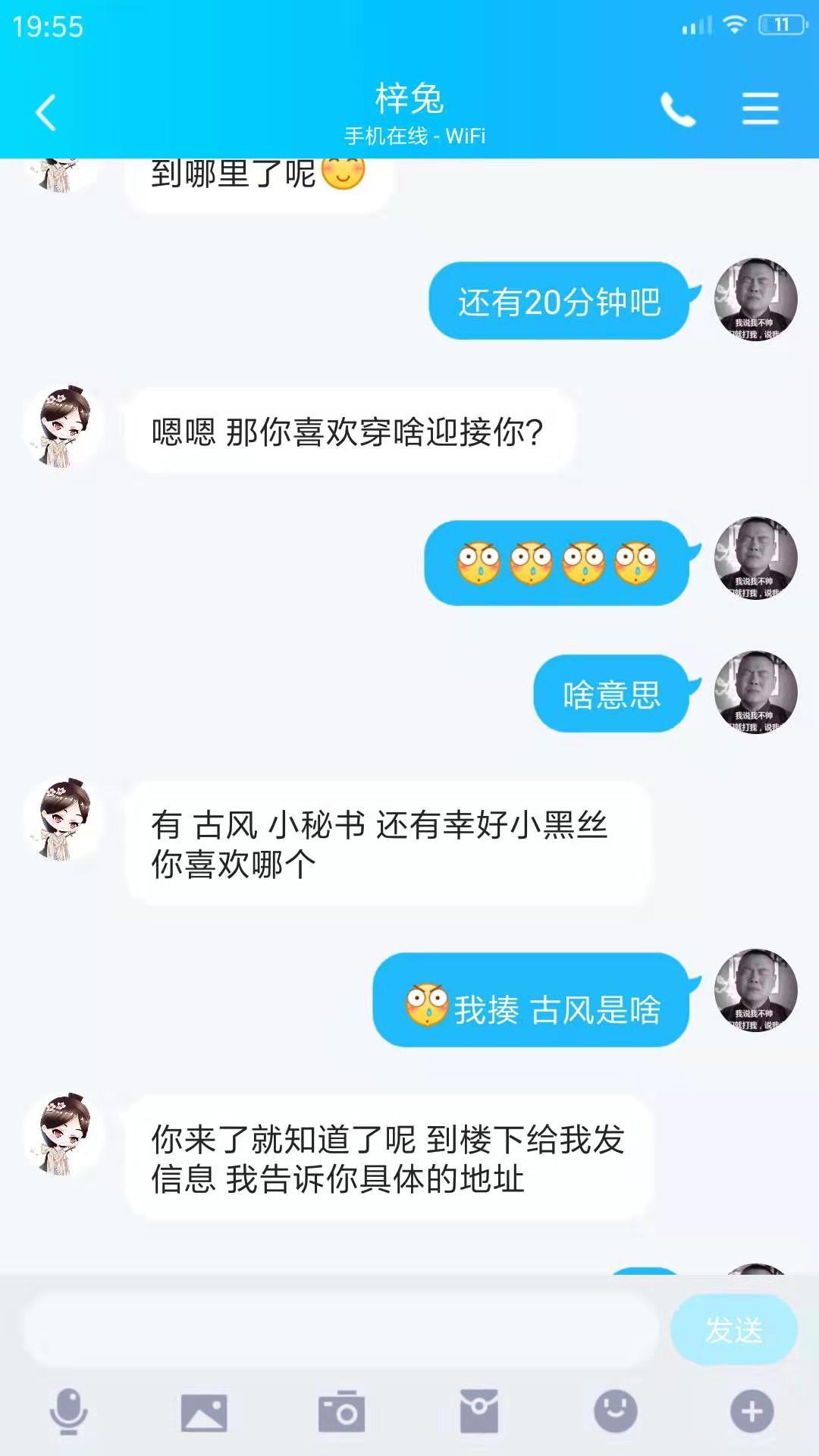819x1456 pixels.
Task: Expand more options with plus icon
Action: (752, 1411)
